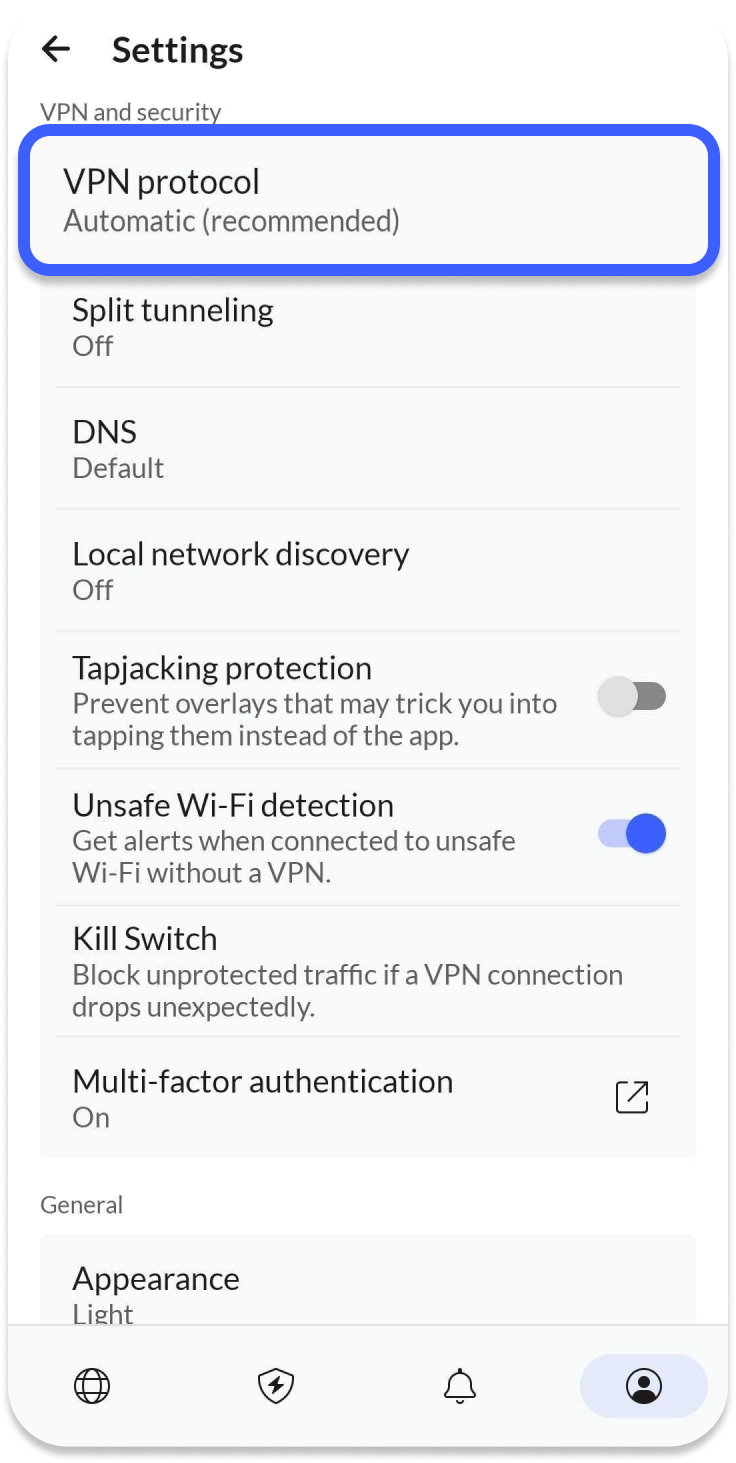Disable Unsafe Wi-Fi detection

pyautogui.click(x=631, y=833)
